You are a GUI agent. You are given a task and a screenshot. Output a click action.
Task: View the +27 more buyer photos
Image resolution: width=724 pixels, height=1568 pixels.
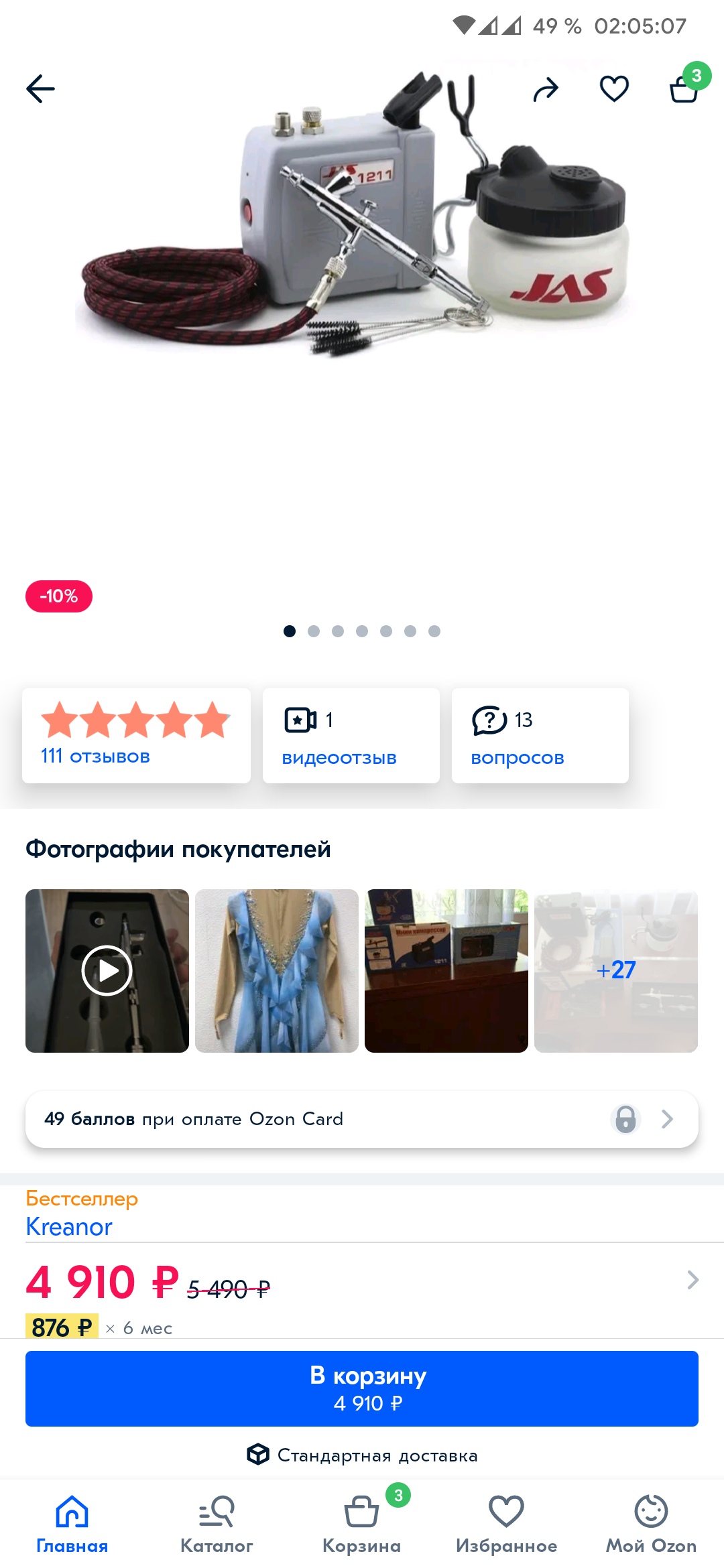(616, 971)
